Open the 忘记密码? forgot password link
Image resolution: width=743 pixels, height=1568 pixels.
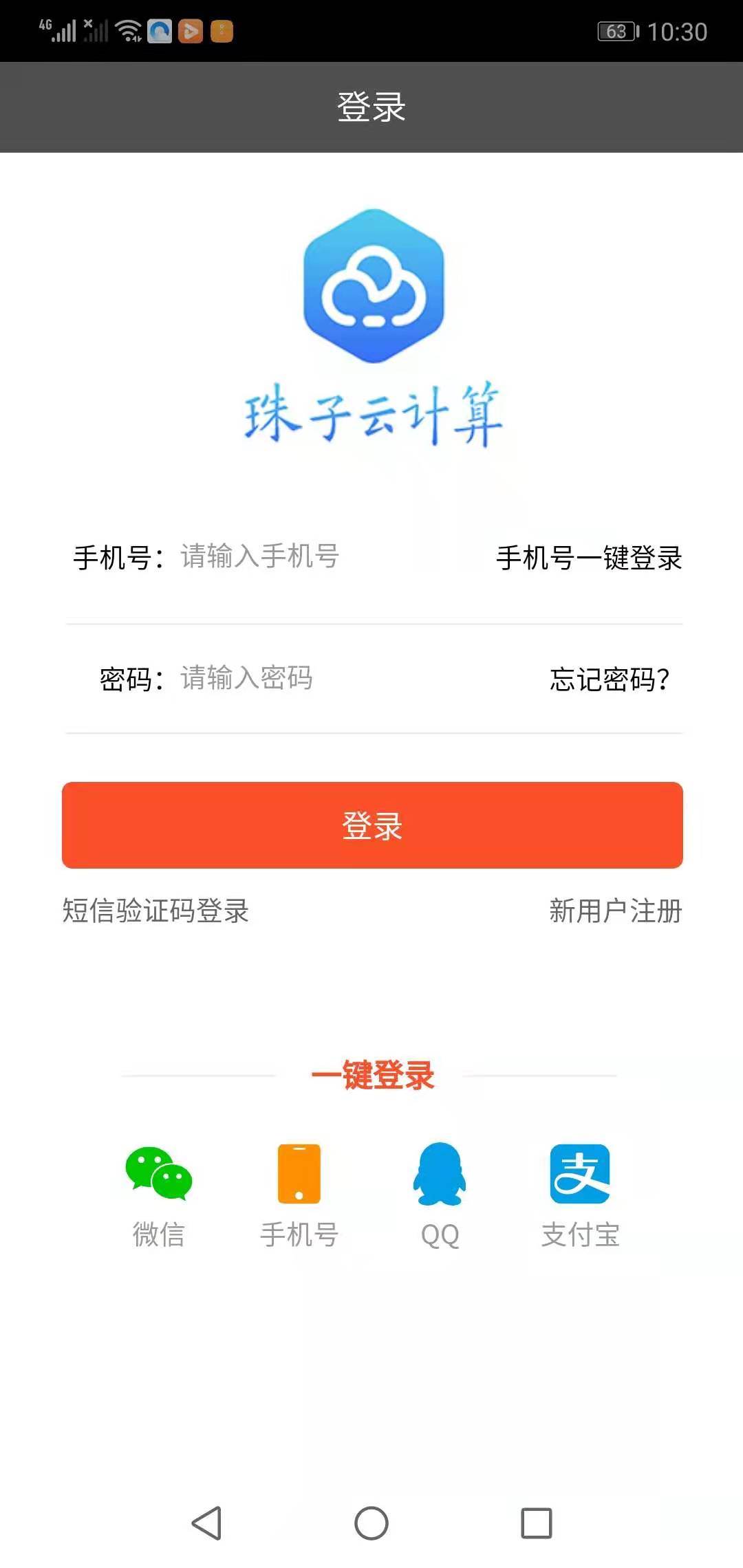610,679
